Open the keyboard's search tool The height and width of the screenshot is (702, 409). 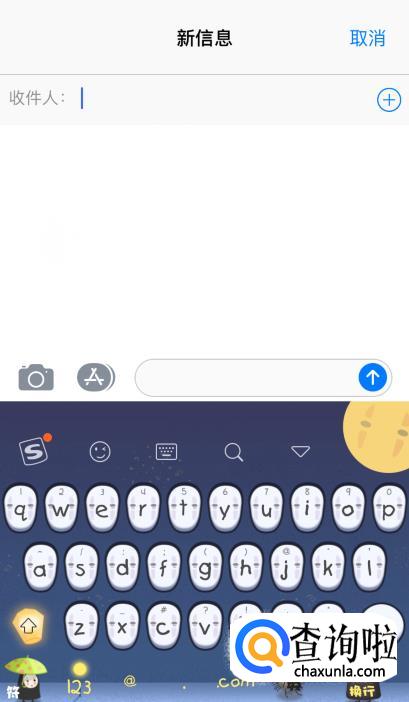234,452
